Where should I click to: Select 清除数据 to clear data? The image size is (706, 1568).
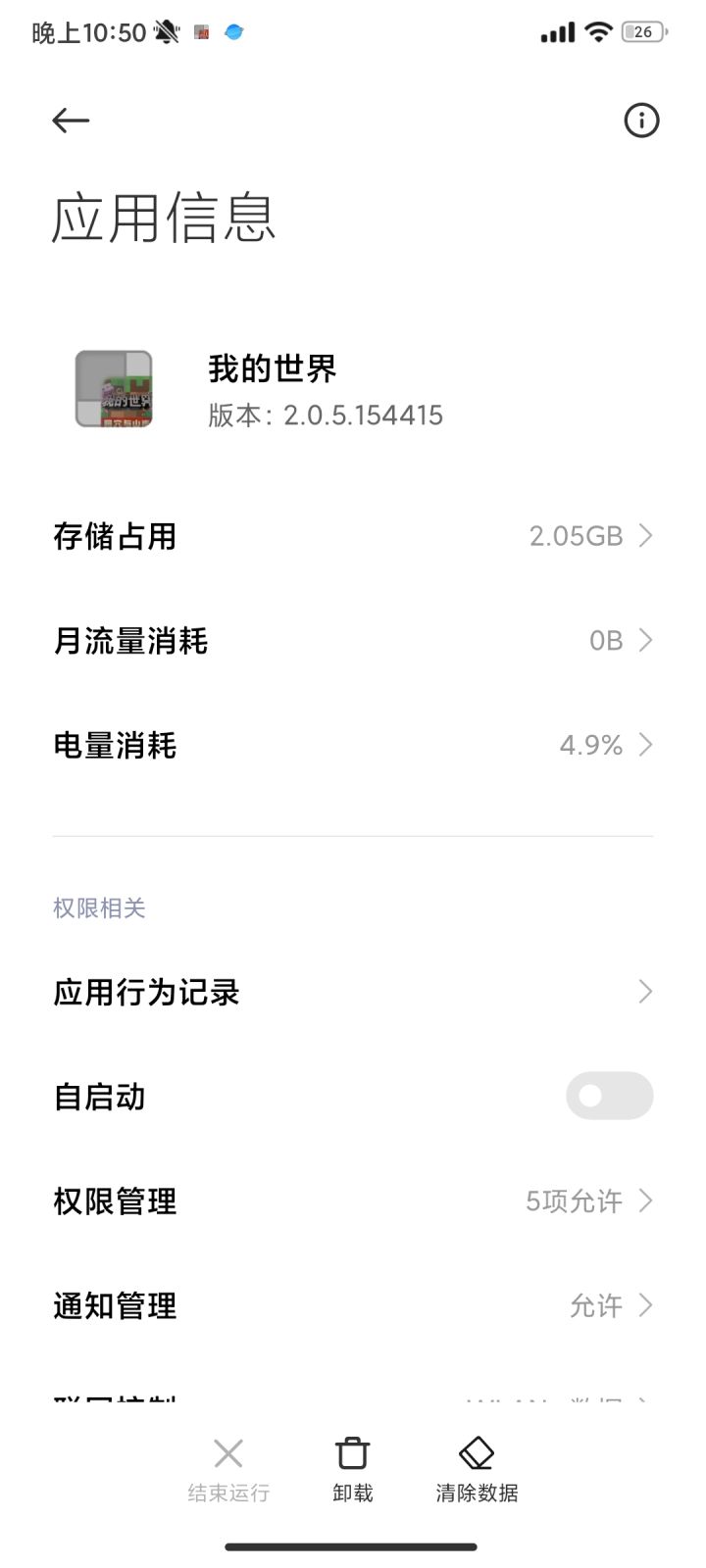coord(477,1468)
